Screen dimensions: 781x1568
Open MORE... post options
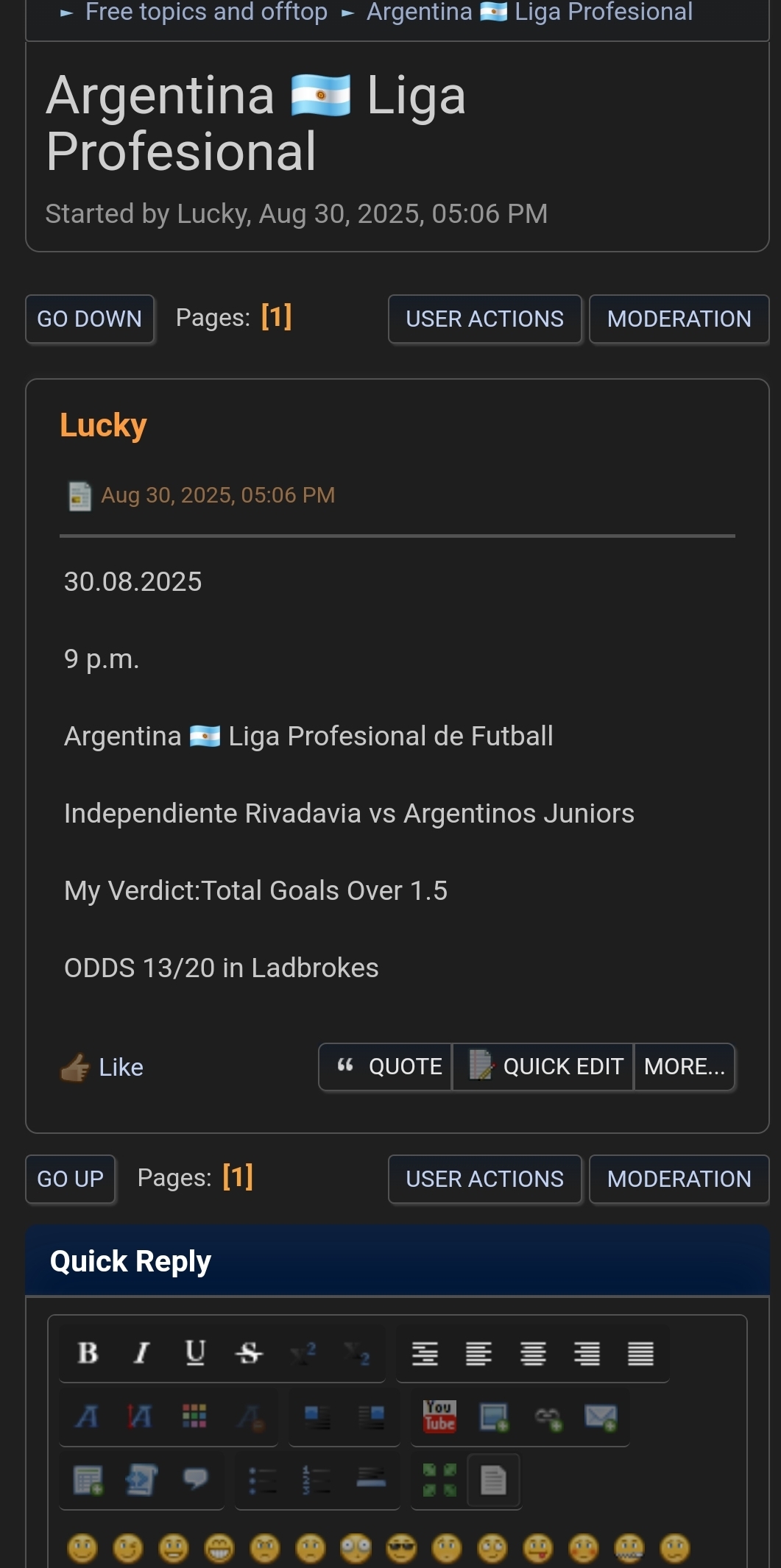pos(685,1066)
